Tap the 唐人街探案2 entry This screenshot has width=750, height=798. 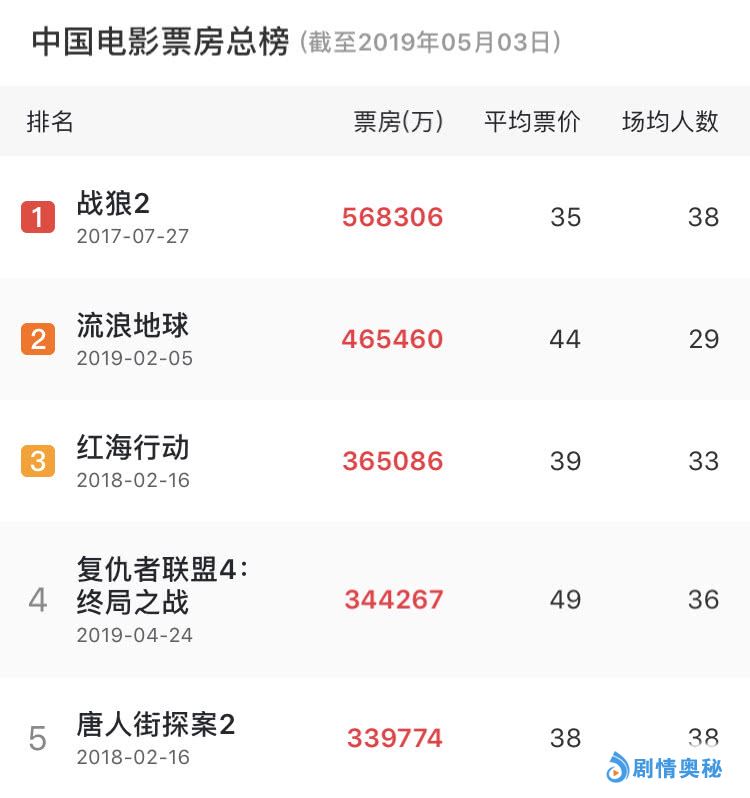tap(155, 725)
